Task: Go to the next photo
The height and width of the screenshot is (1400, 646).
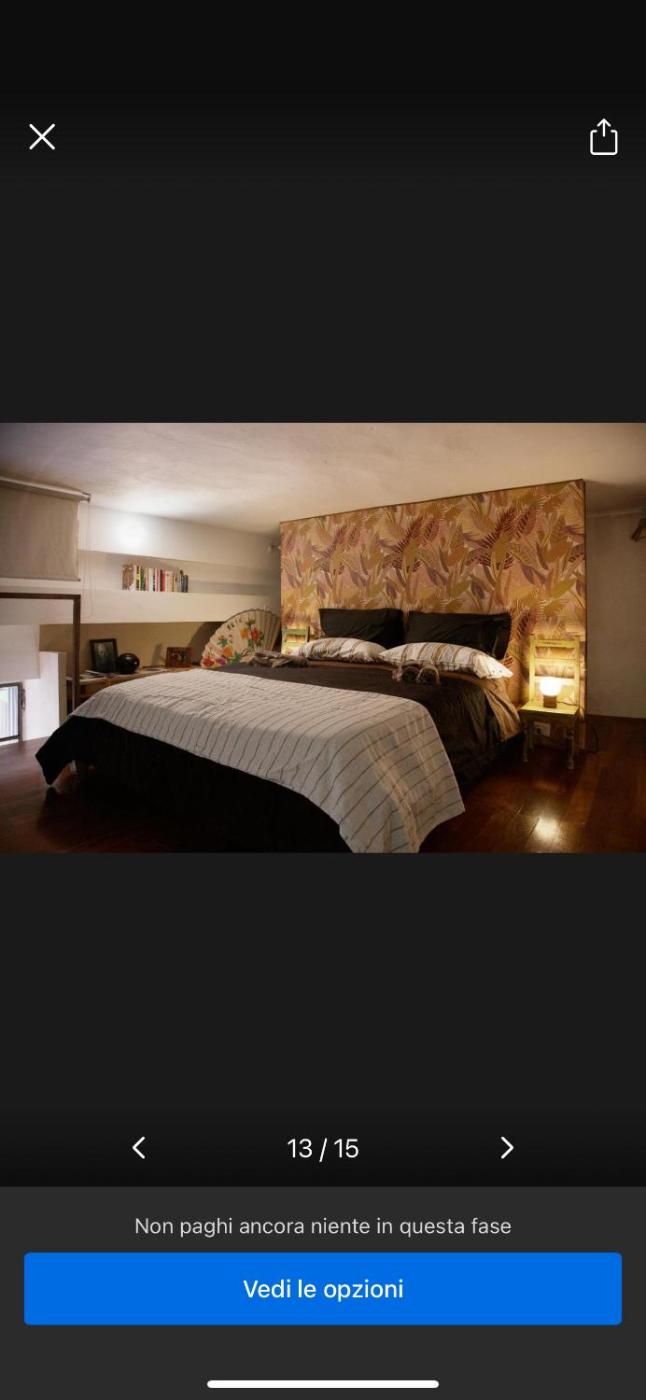Action: pos(507,1147)
